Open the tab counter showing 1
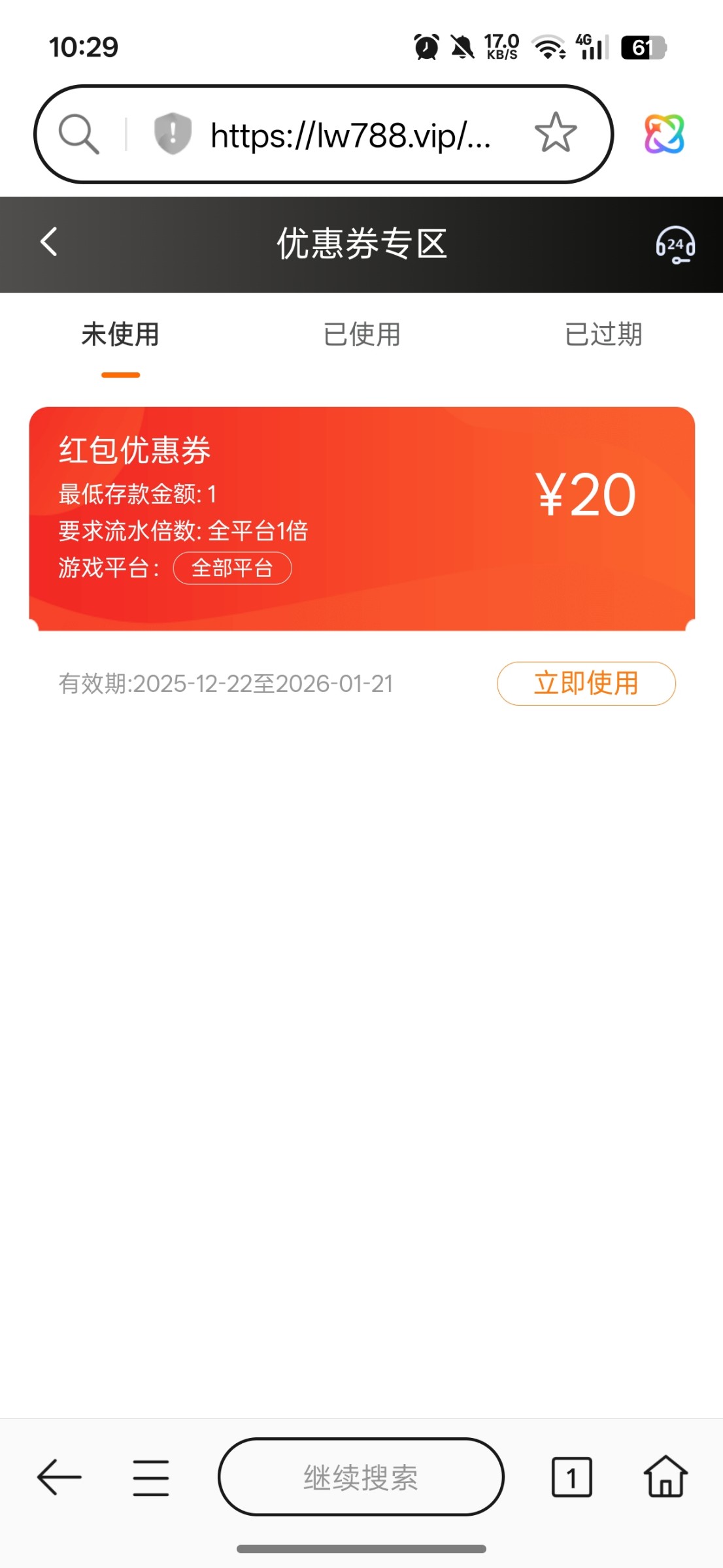723x1568 pixels. [571, 1475]
